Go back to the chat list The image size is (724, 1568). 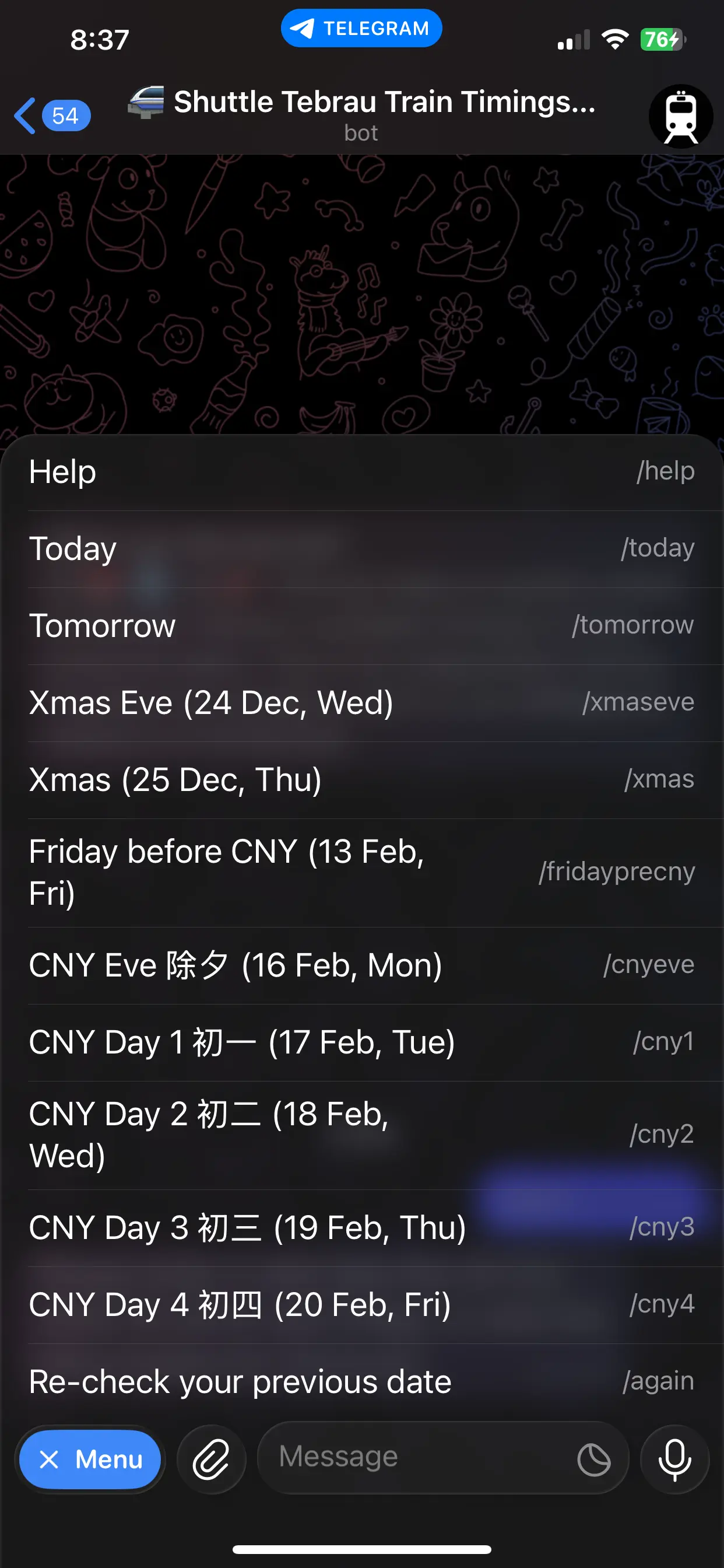pos(51,116)
